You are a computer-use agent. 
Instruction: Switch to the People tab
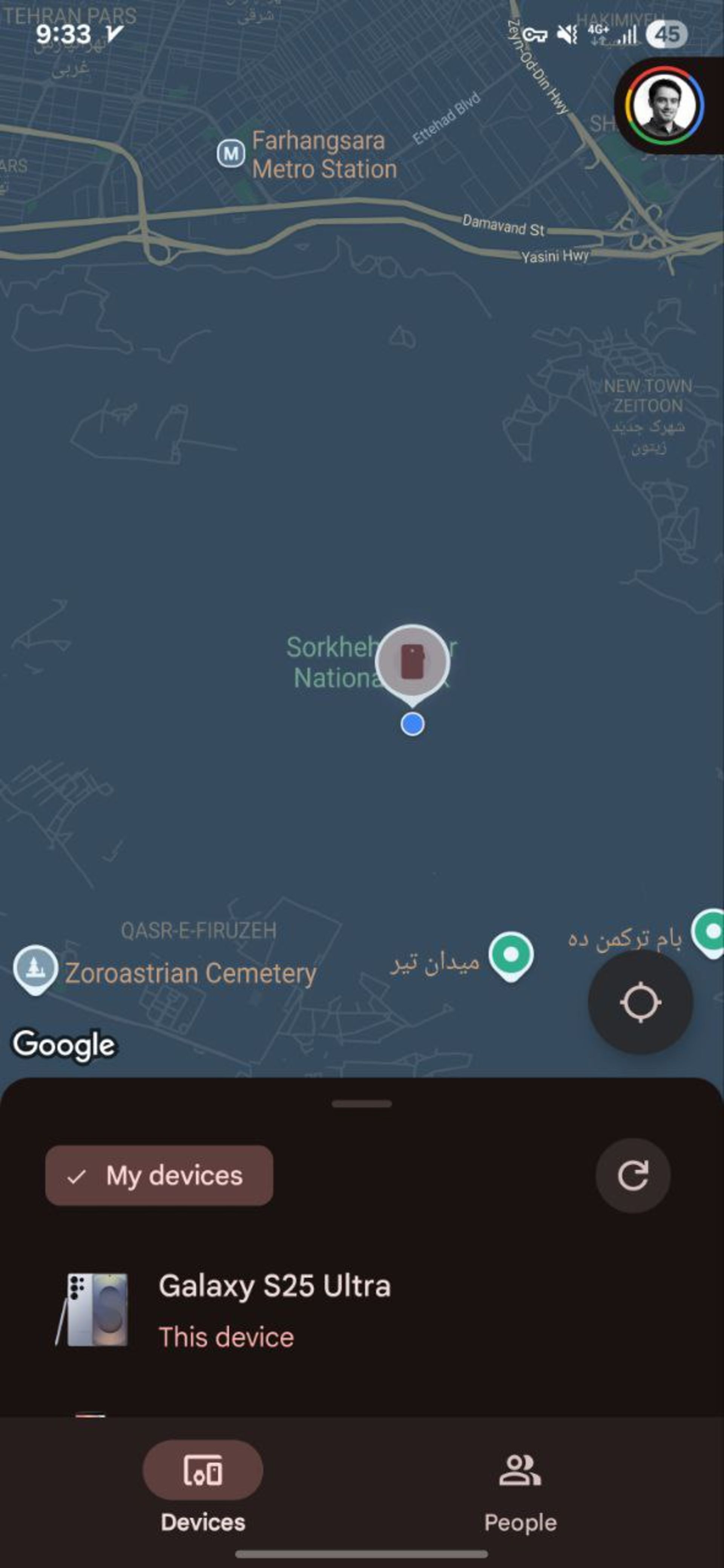pyautogui.click(x=520, y=1485)
